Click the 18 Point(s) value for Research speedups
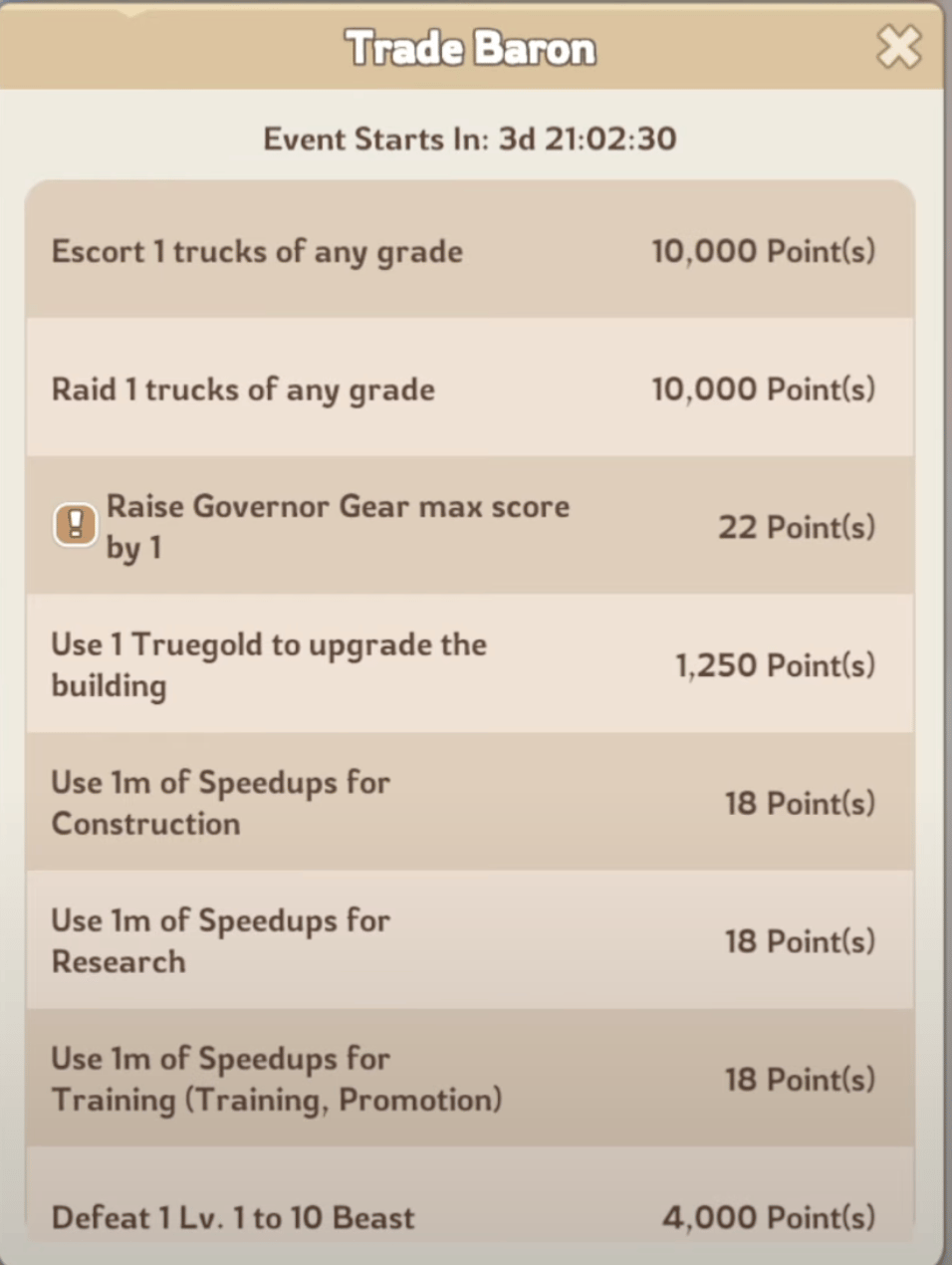The width and height of the screenshot is (952, 1265). [x=800, y=940]
